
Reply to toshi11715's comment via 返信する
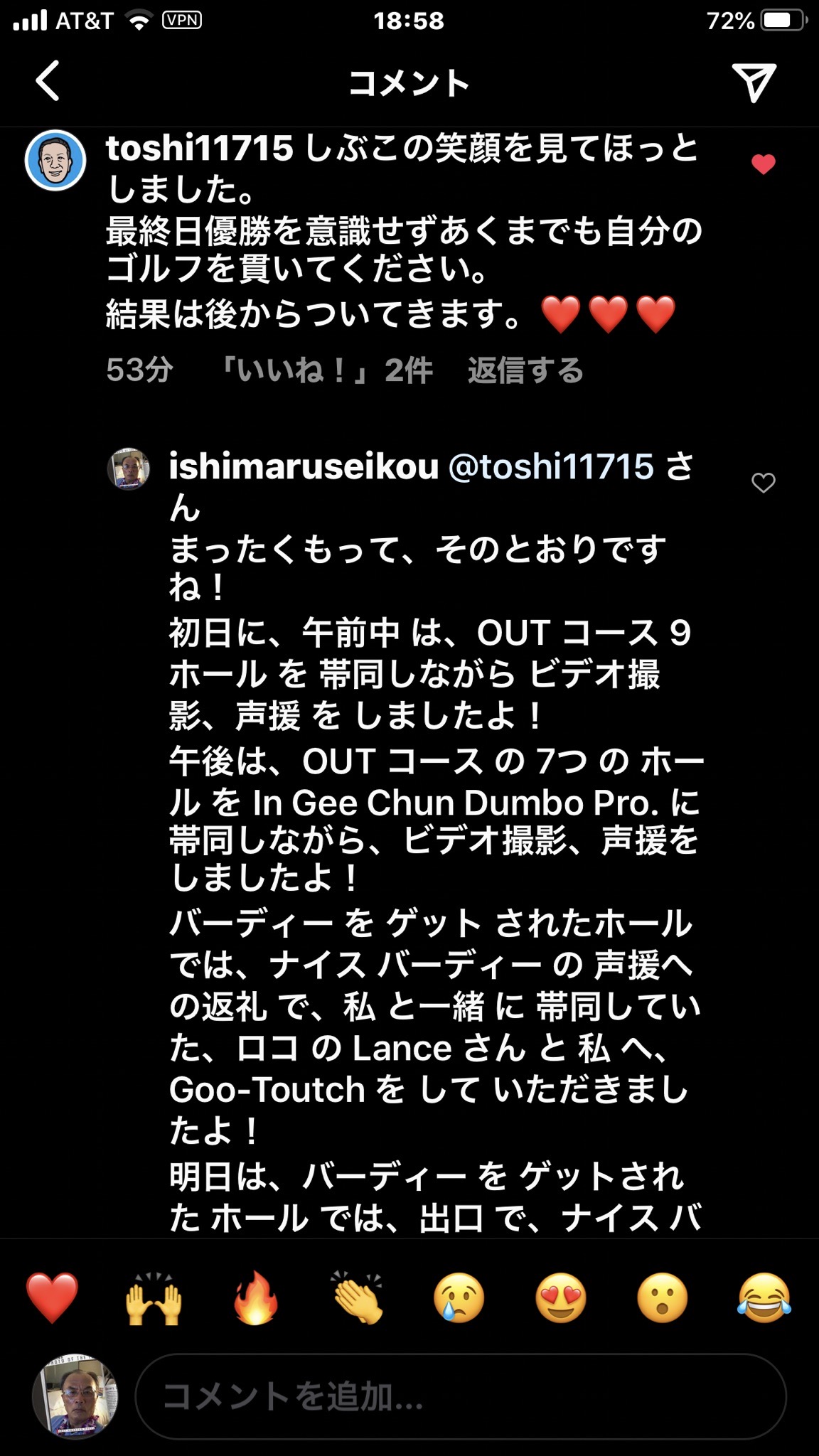coord(525,370)
